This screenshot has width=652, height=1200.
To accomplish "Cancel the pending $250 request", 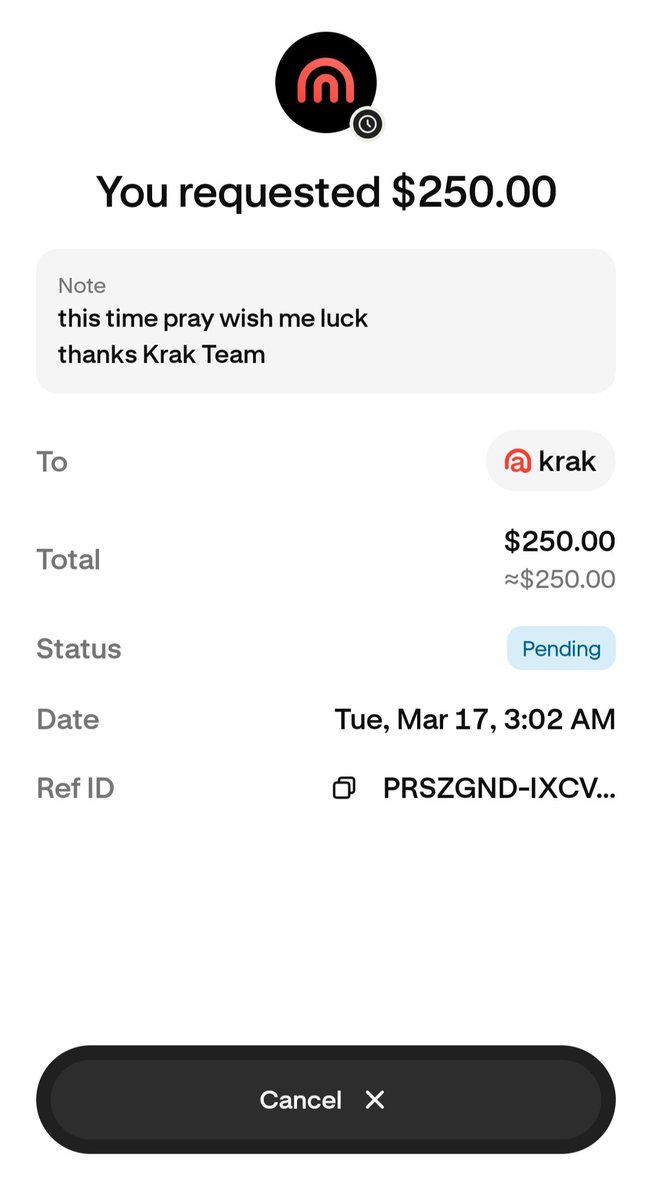I will pyautogui.click(x=326, y=1100).
